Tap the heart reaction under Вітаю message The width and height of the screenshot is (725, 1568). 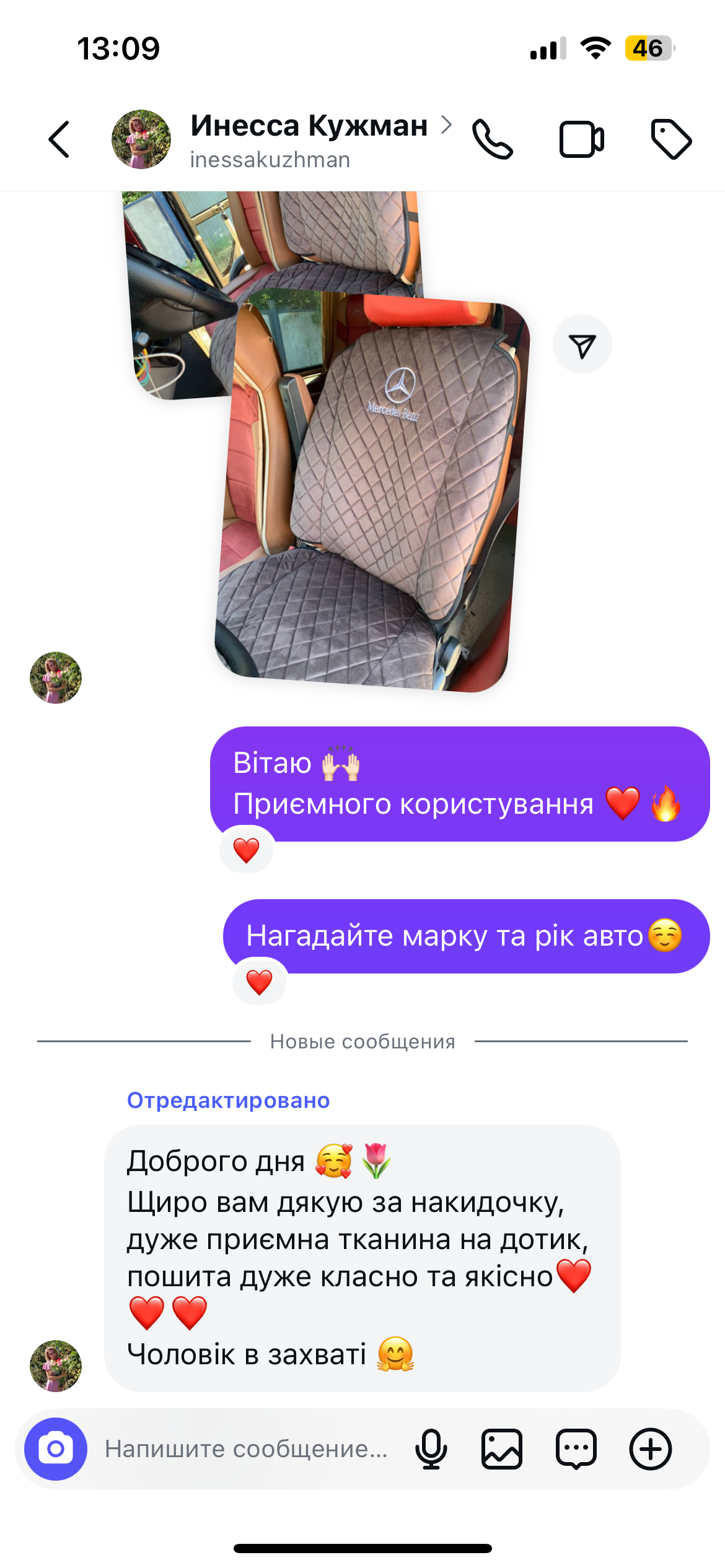[246, 850]
